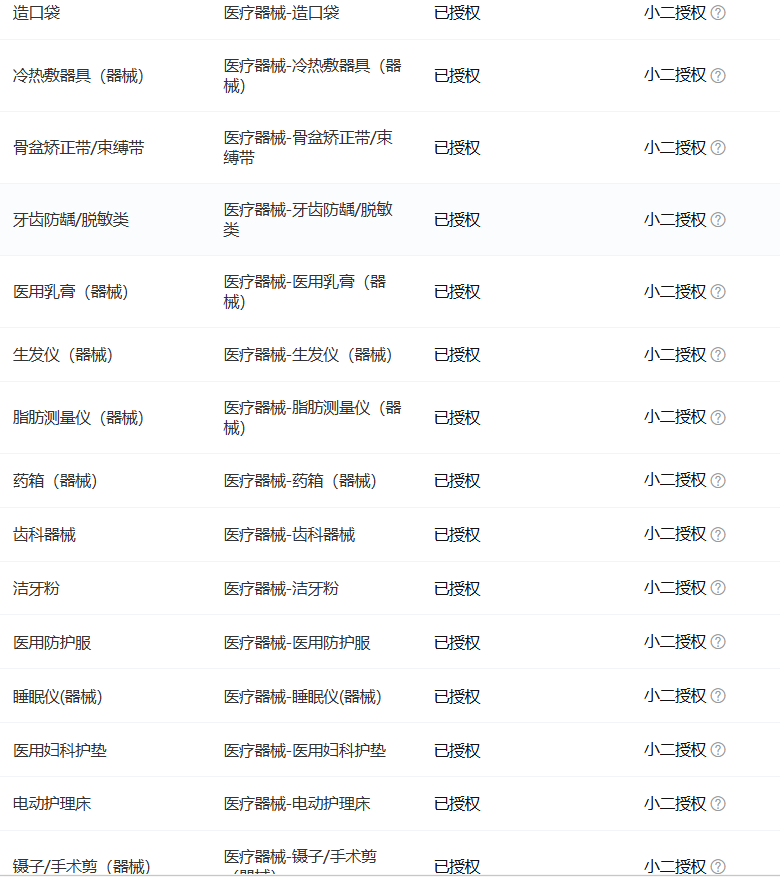780x877 pixels.
Task: Open the 小二授权 help for 齿科器械
Action: pos(718,535)
